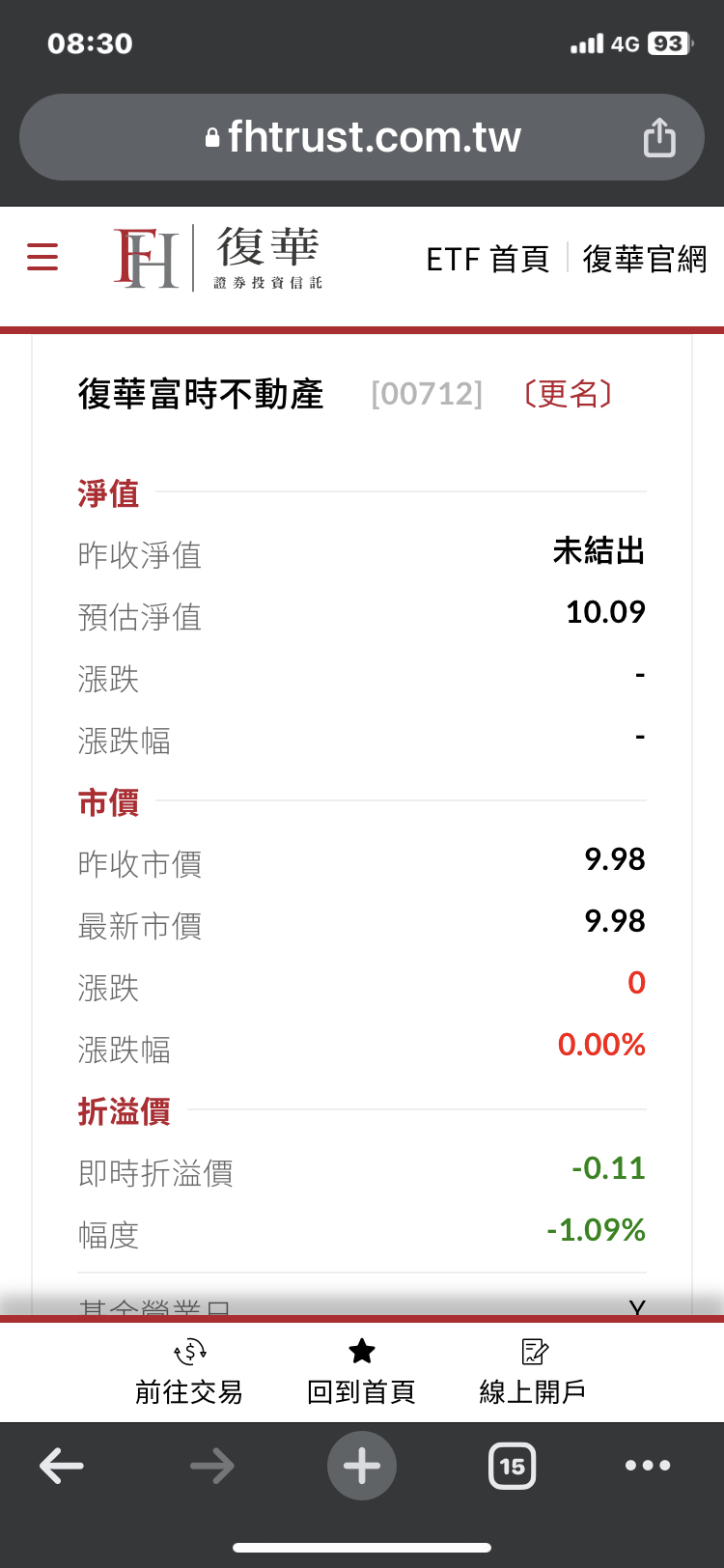Go back with the browser back arrow

coord(62,1466)
